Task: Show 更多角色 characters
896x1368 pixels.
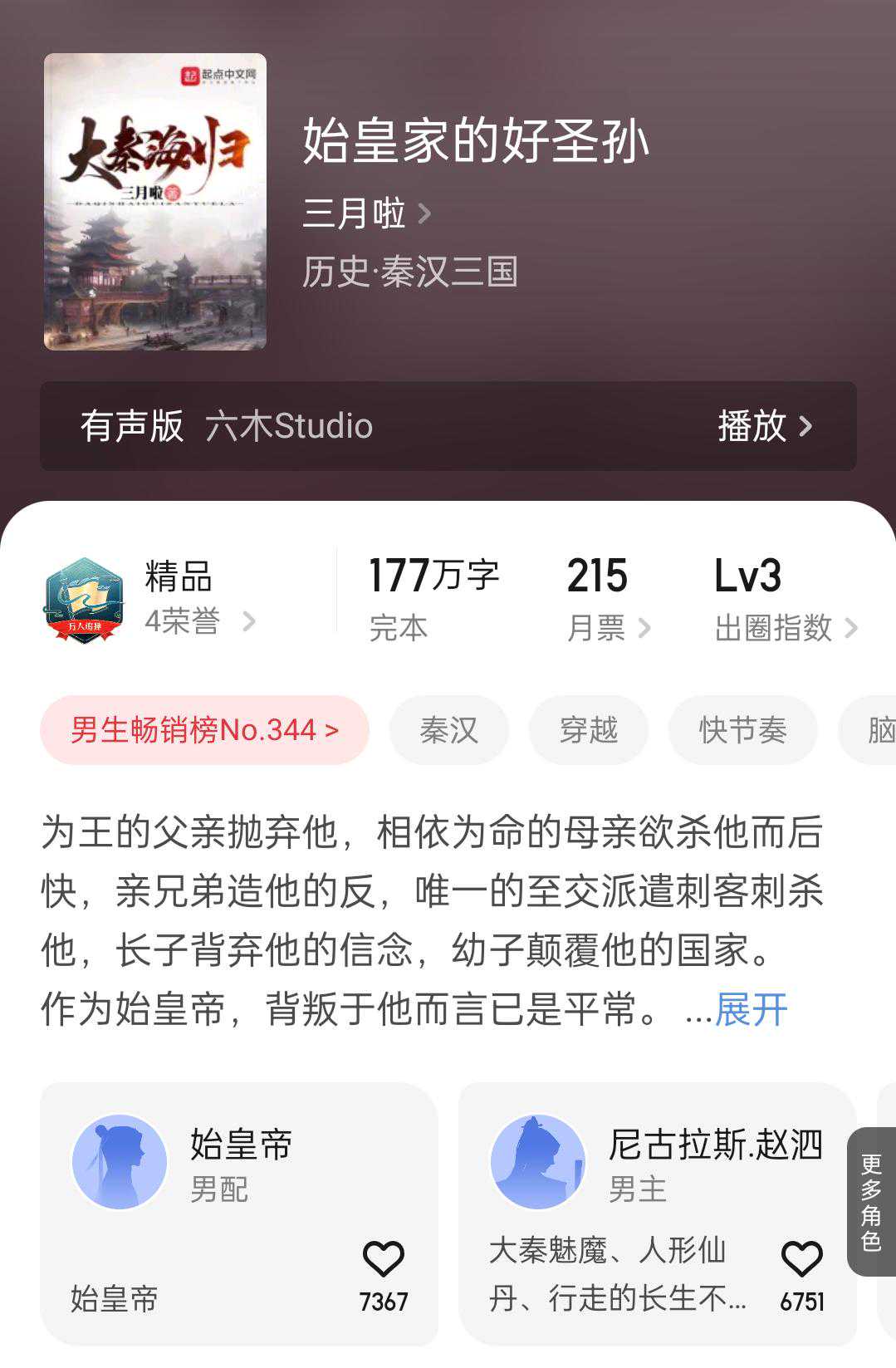Action: [870, 1201]
